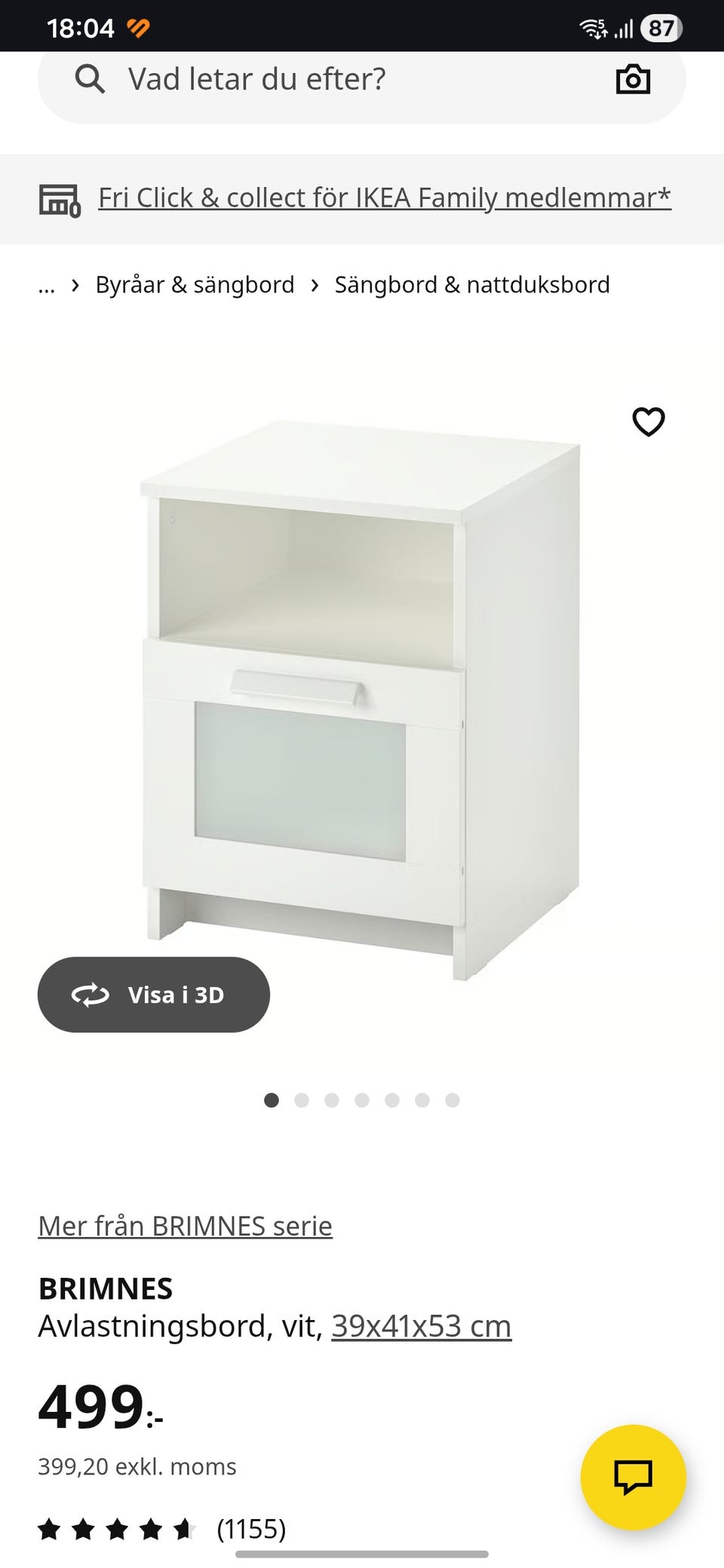The height and width of the screenshot is (1568, 724).
Task: Open camera visual search
Action: pyautogui.click(x=633, y=79)
